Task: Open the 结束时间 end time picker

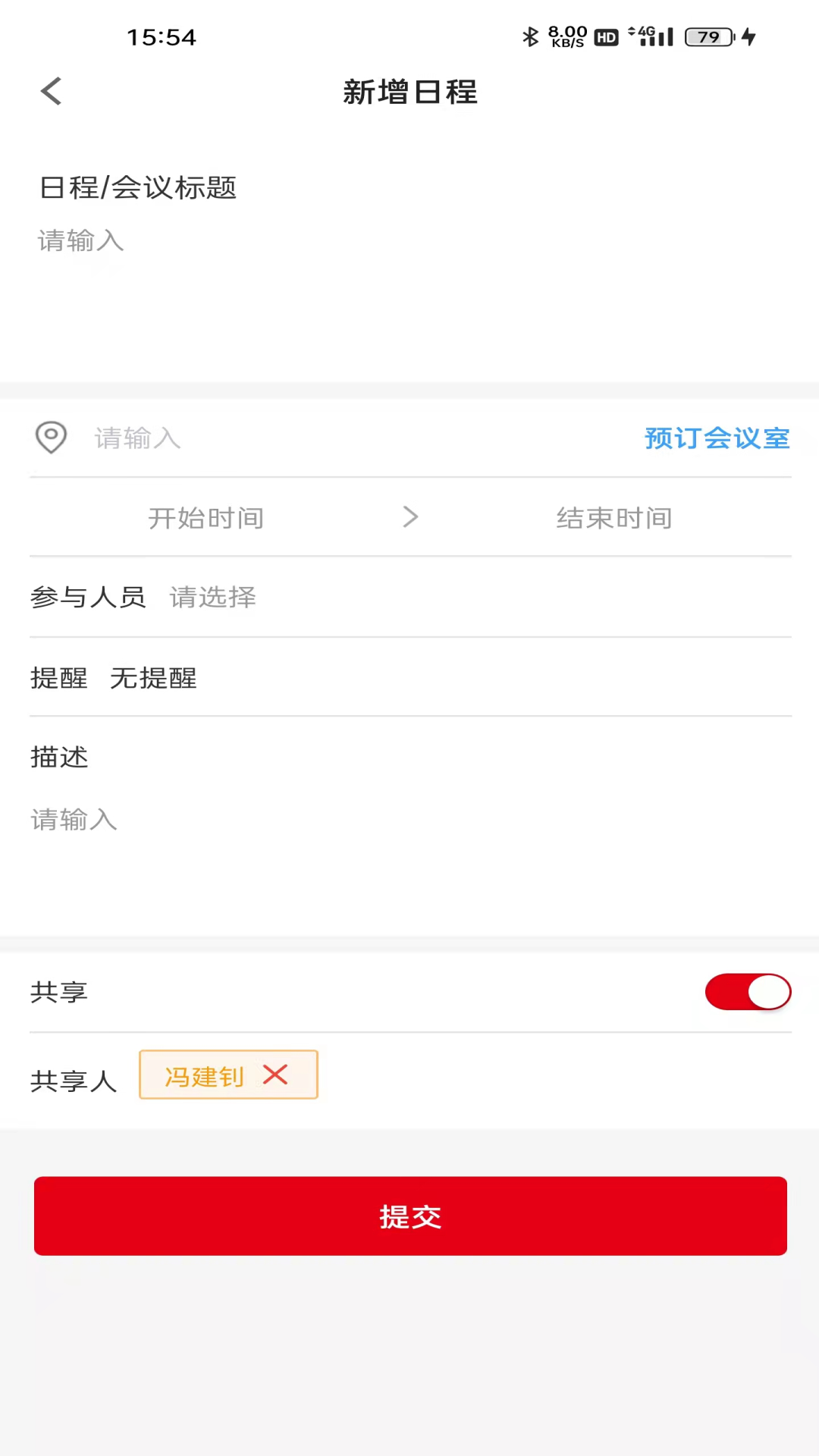Action: (614, 518)
